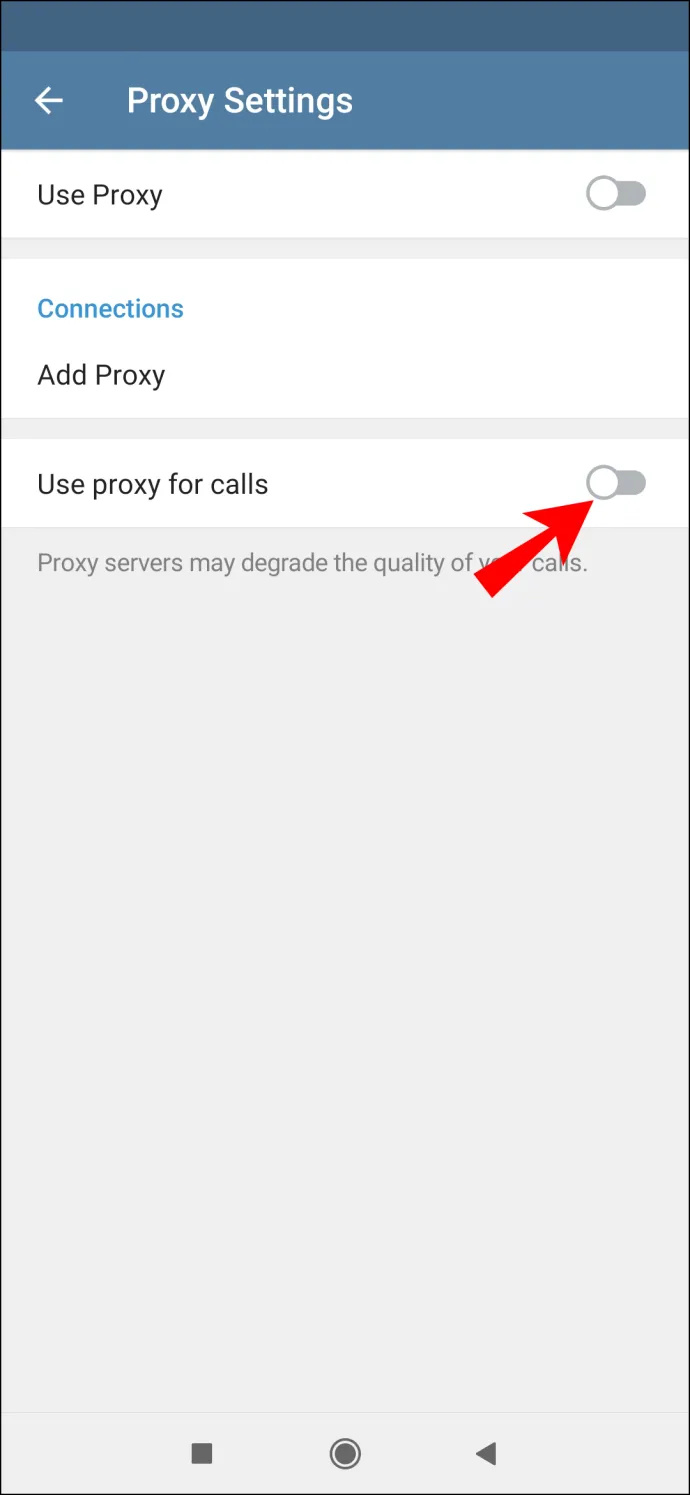Viewport: 690px width, 1495px height.
Task: Open recent apps with the square button
Action: coord(202,1453)
